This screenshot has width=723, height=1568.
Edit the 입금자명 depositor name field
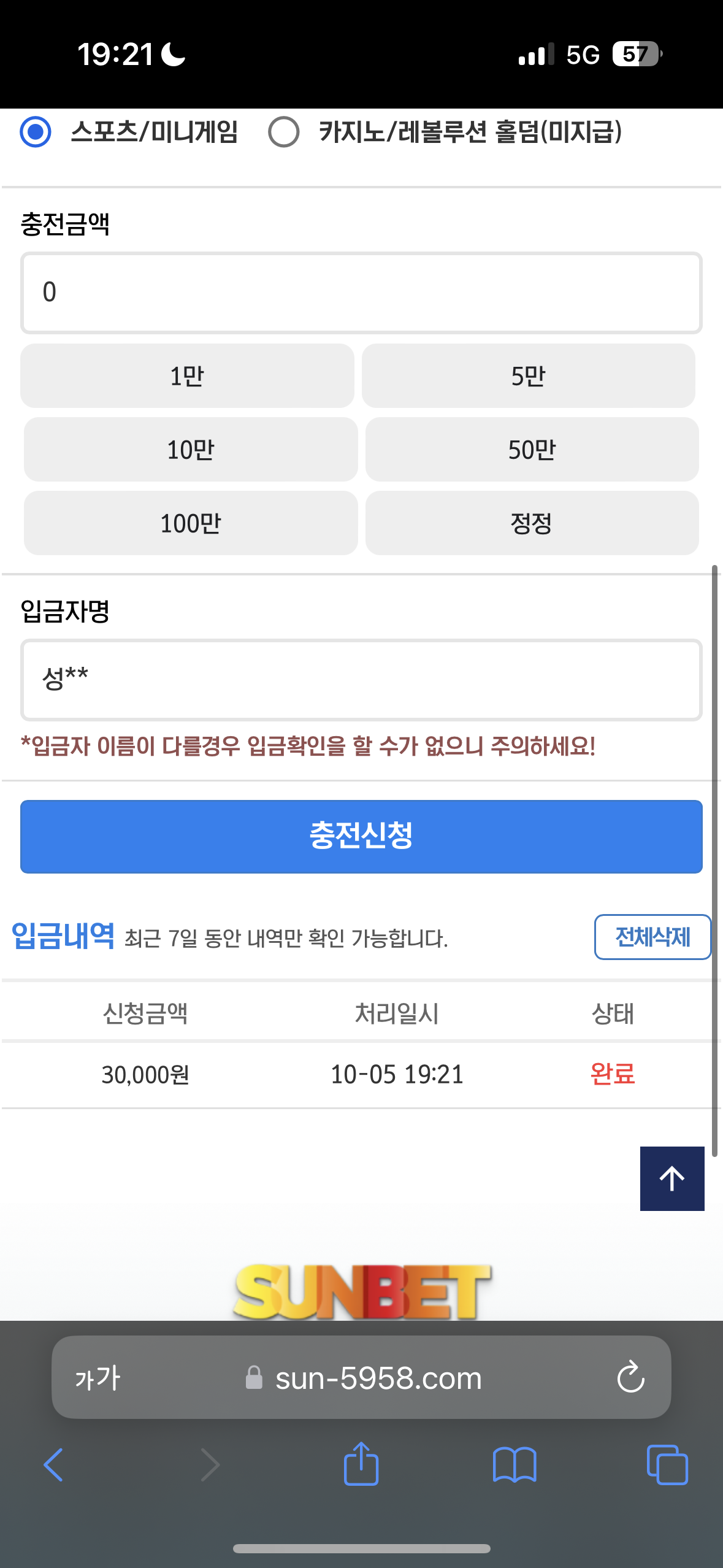tap(361, 680)
